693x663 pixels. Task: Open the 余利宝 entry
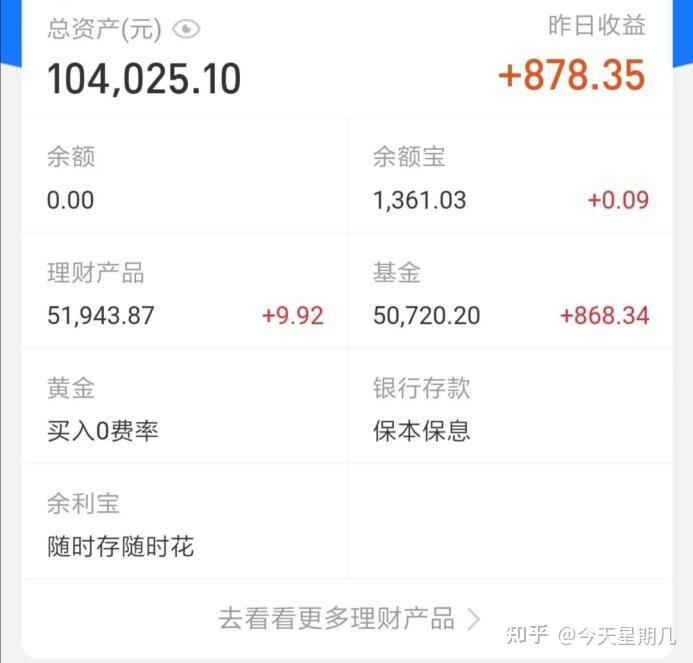(x=185, y=524)
